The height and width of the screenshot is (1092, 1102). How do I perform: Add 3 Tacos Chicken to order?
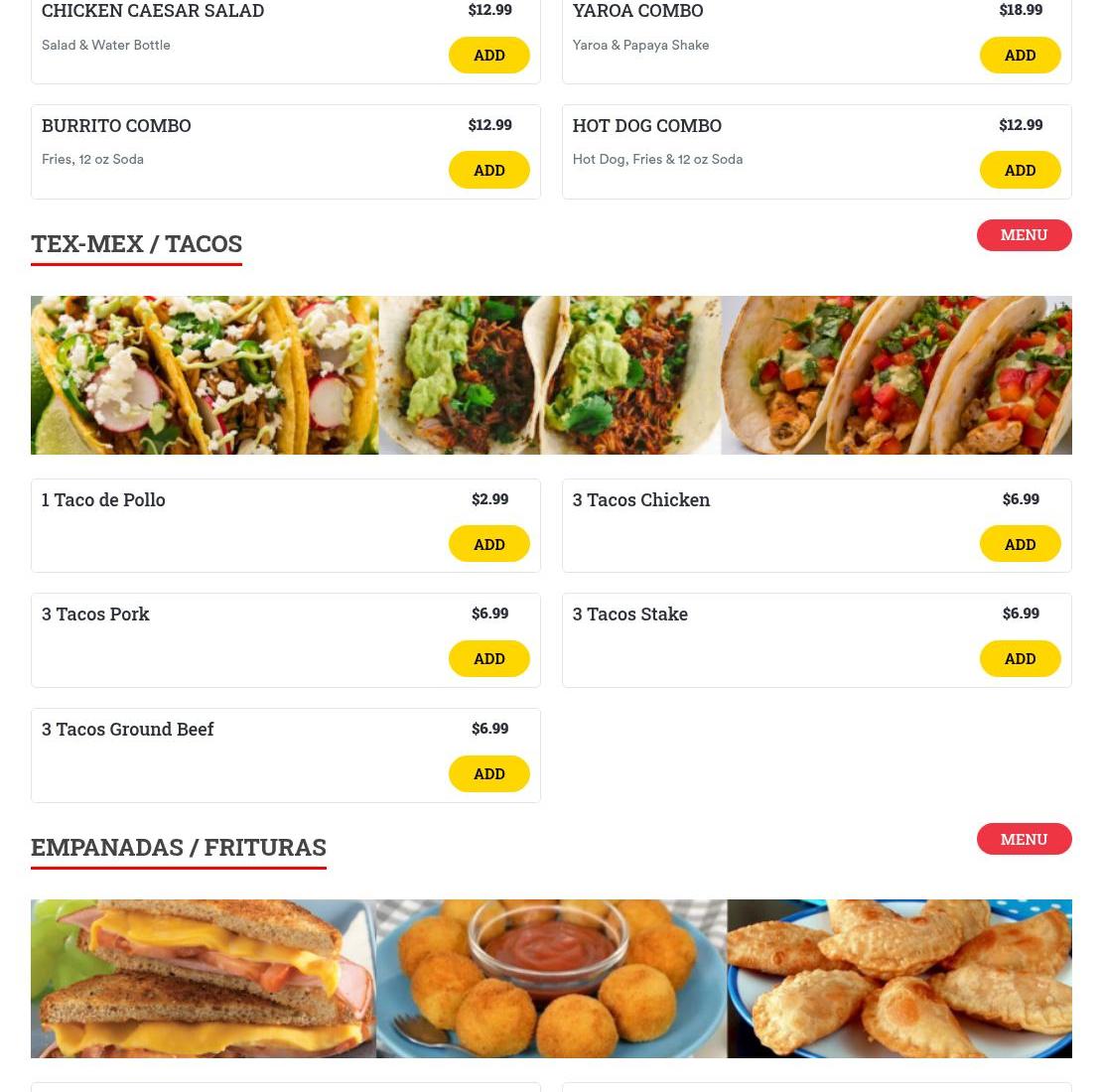(1020, 544)
